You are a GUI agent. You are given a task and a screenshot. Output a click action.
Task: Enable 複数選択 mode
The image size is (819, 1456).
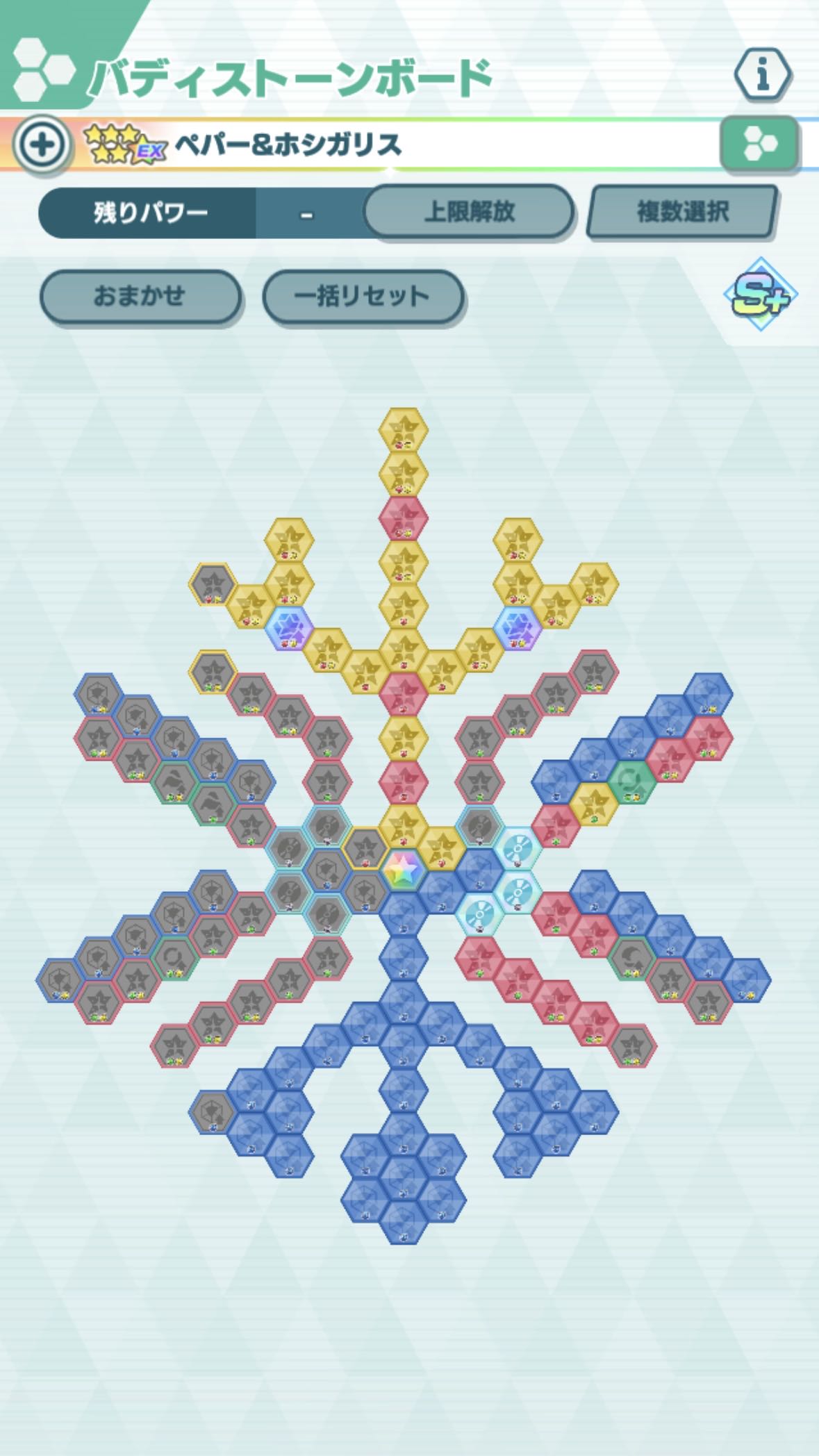coord(682,211)
